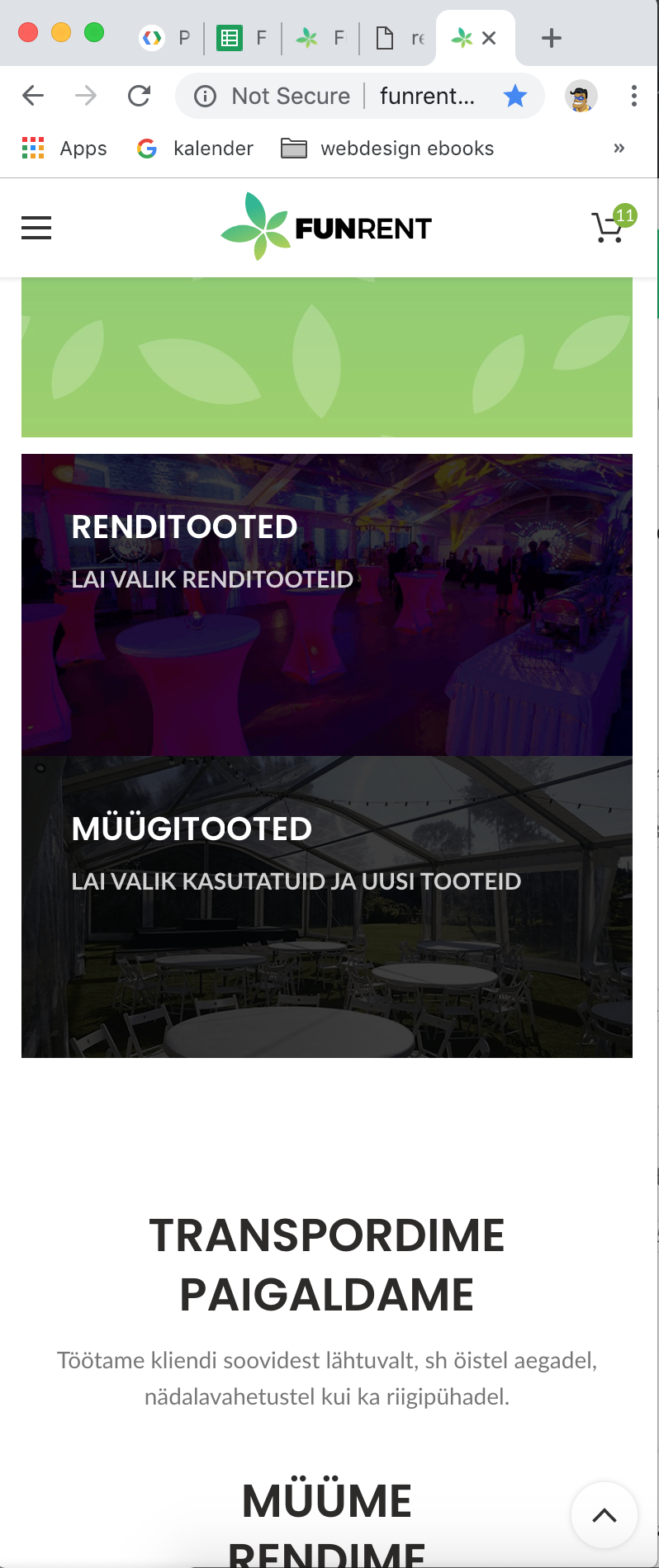Screen dimensions: 659x1568
Task: View the Not Secure site information
Action: pyautogui.click(x=273, y=97)
